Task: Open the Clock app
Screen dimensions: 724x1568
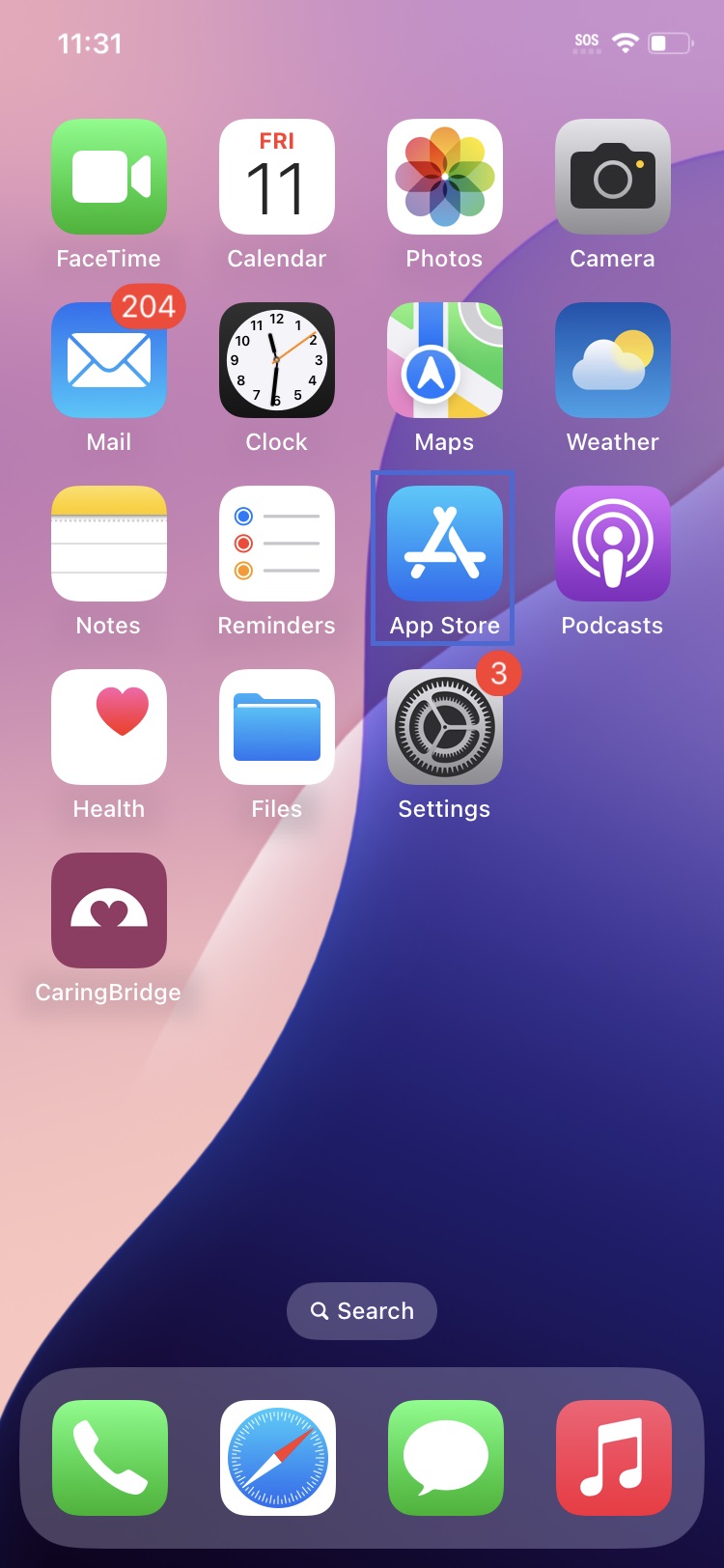Action: click(x=276, y=360)
